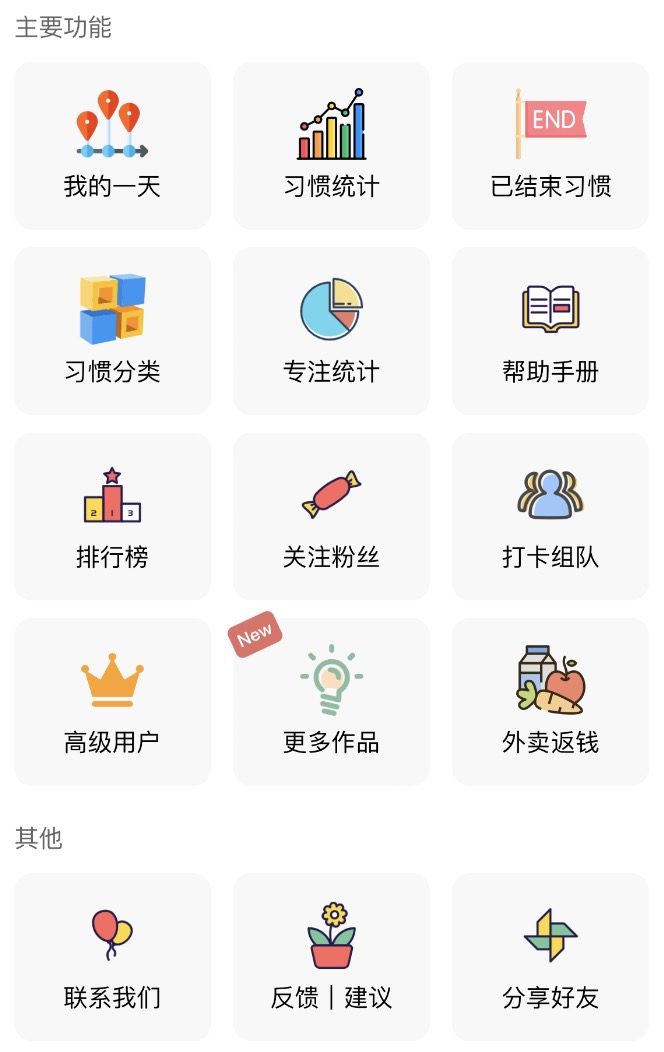The image size is (664, 1052).
Task: Open the 我的一天 tile
Action: (x=112, y=146)
